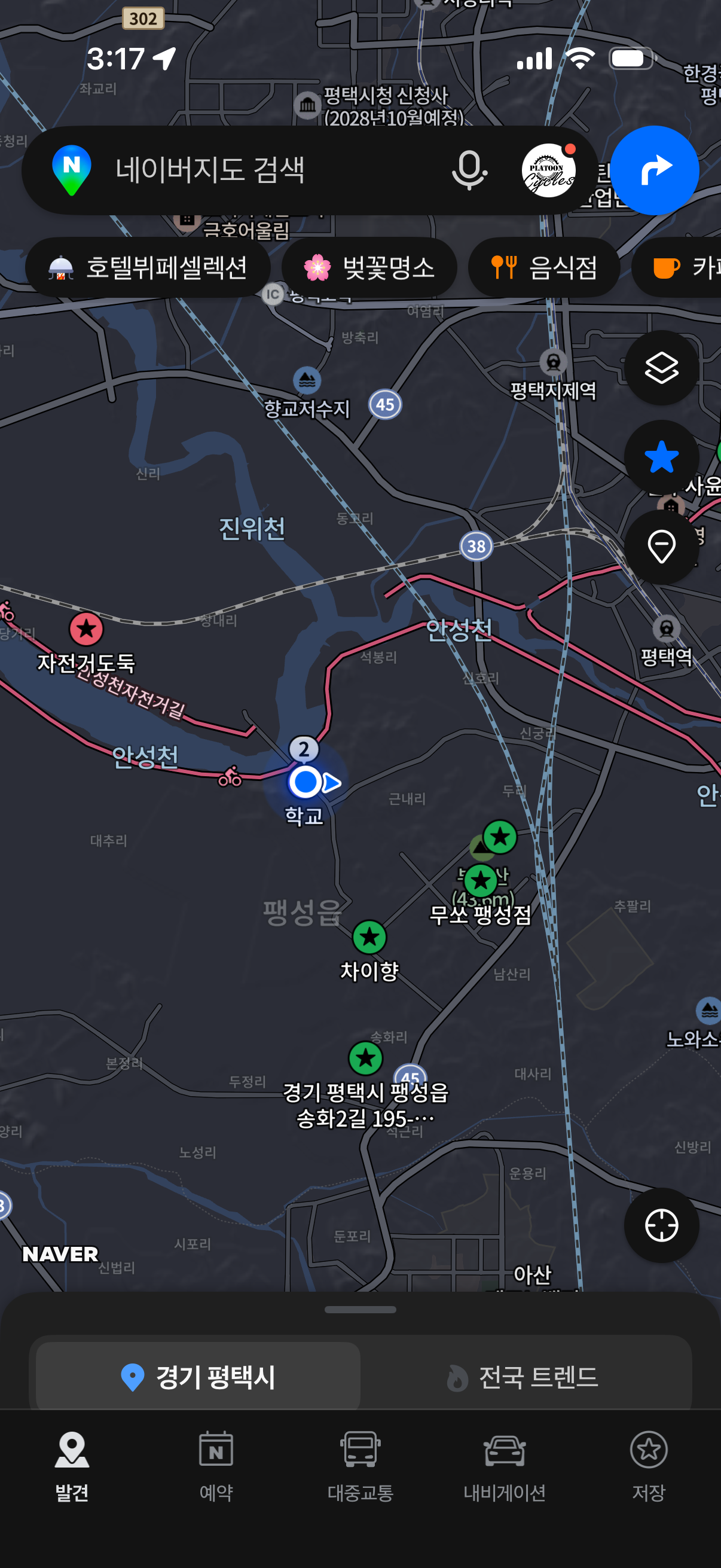Image resolution: width=721 pixels, height=1568 pixels.
Task: Select the 호텔뷔페셀렉션 chip
Action: pos(148,267)
